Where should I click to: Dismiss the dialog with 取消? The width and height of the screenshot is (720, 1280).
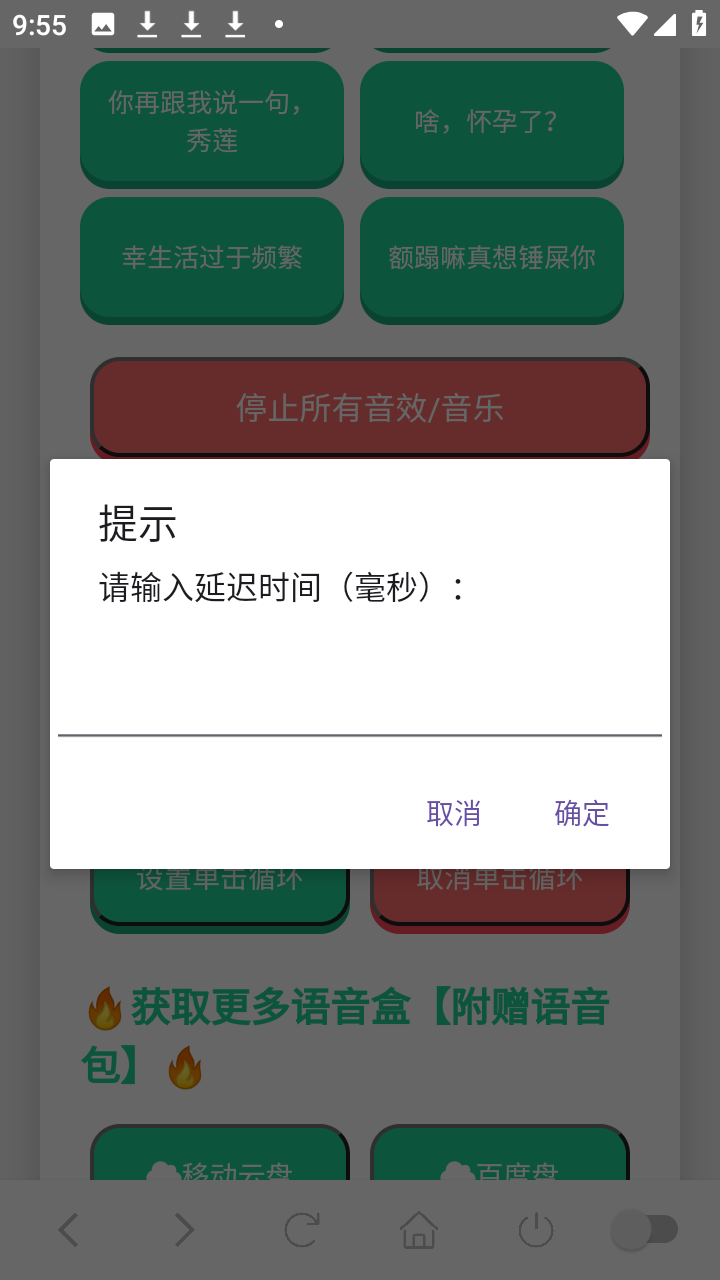point(454,814)
